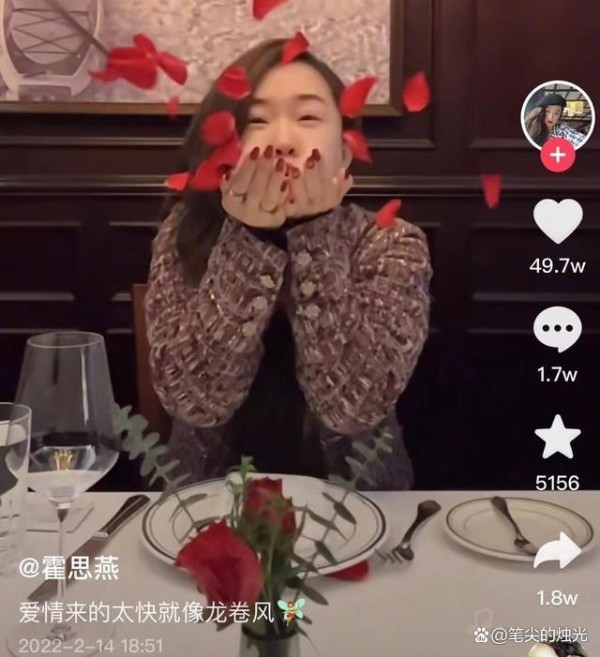The width and height of the screenshot is (600, 657).
Task: Like the video with the heart icon
Action: (557, 223)
